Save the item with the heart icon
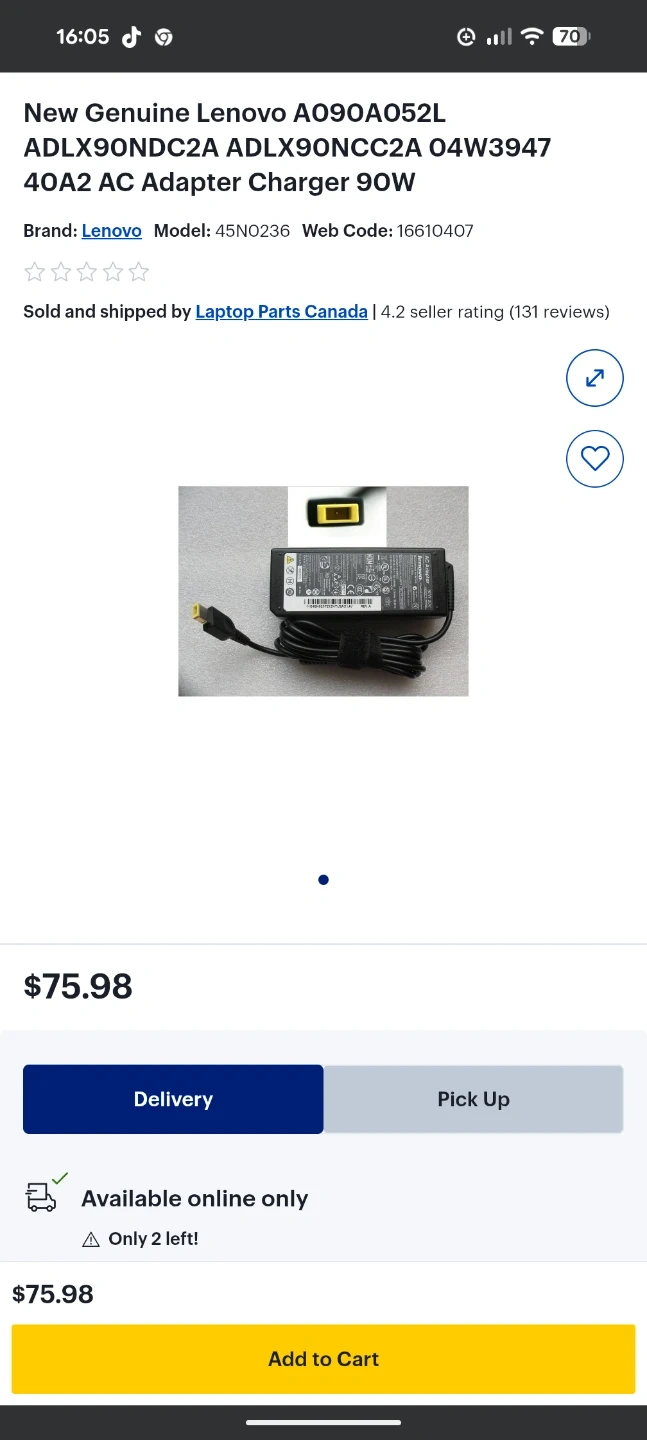The height and width of the screenshot is (1440, 647). [x=595, y=459]
